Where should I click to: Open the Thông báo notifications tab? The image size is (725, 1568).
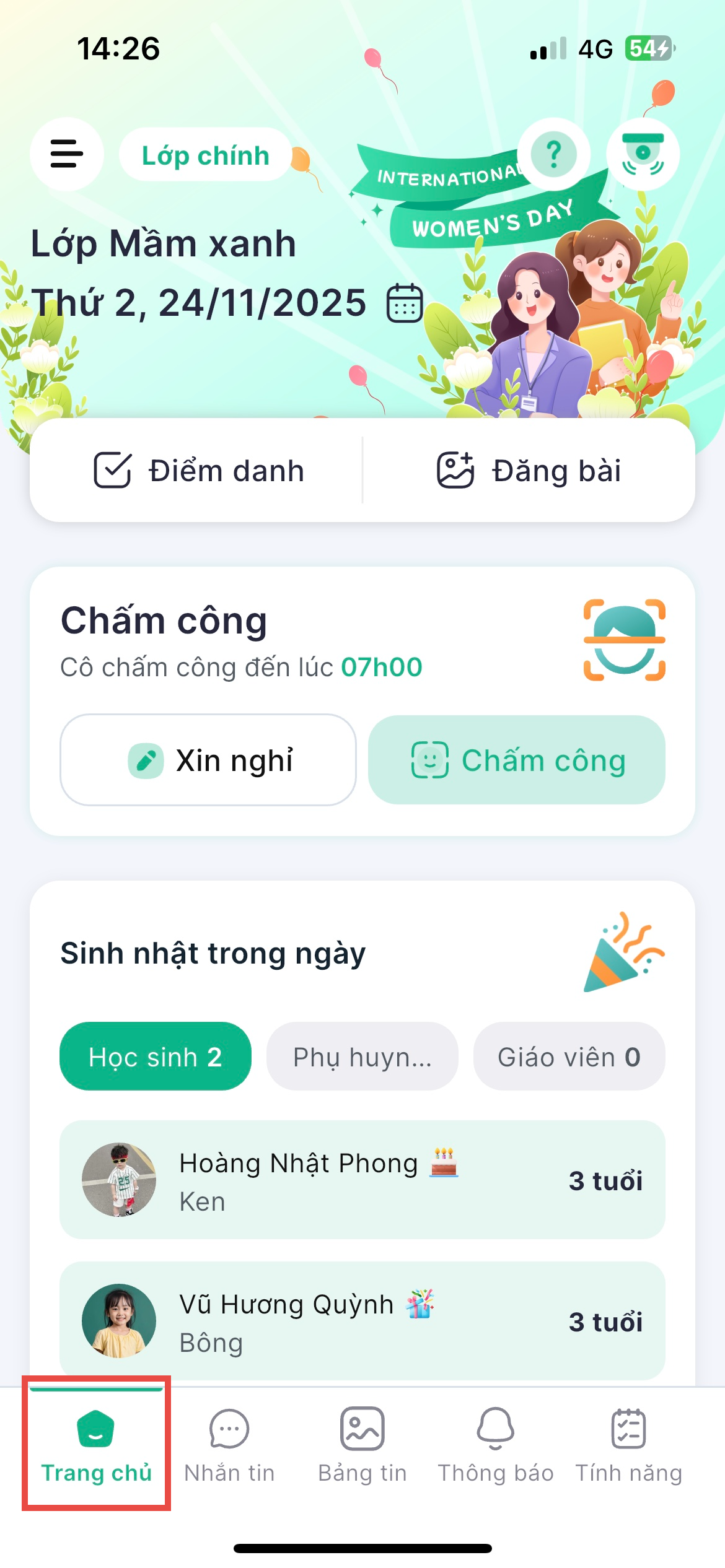[496, 1446]
